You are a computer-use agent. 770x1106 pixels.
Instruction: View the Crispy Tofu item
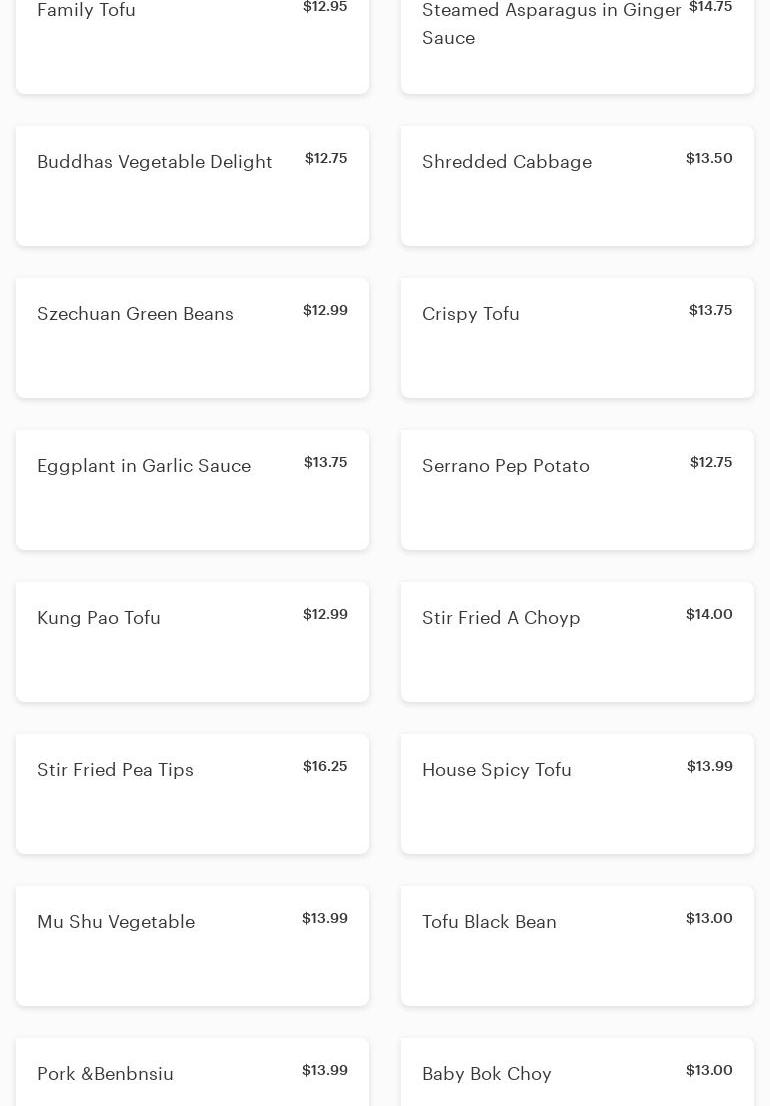pyautogui.click(x=577, y=338)
